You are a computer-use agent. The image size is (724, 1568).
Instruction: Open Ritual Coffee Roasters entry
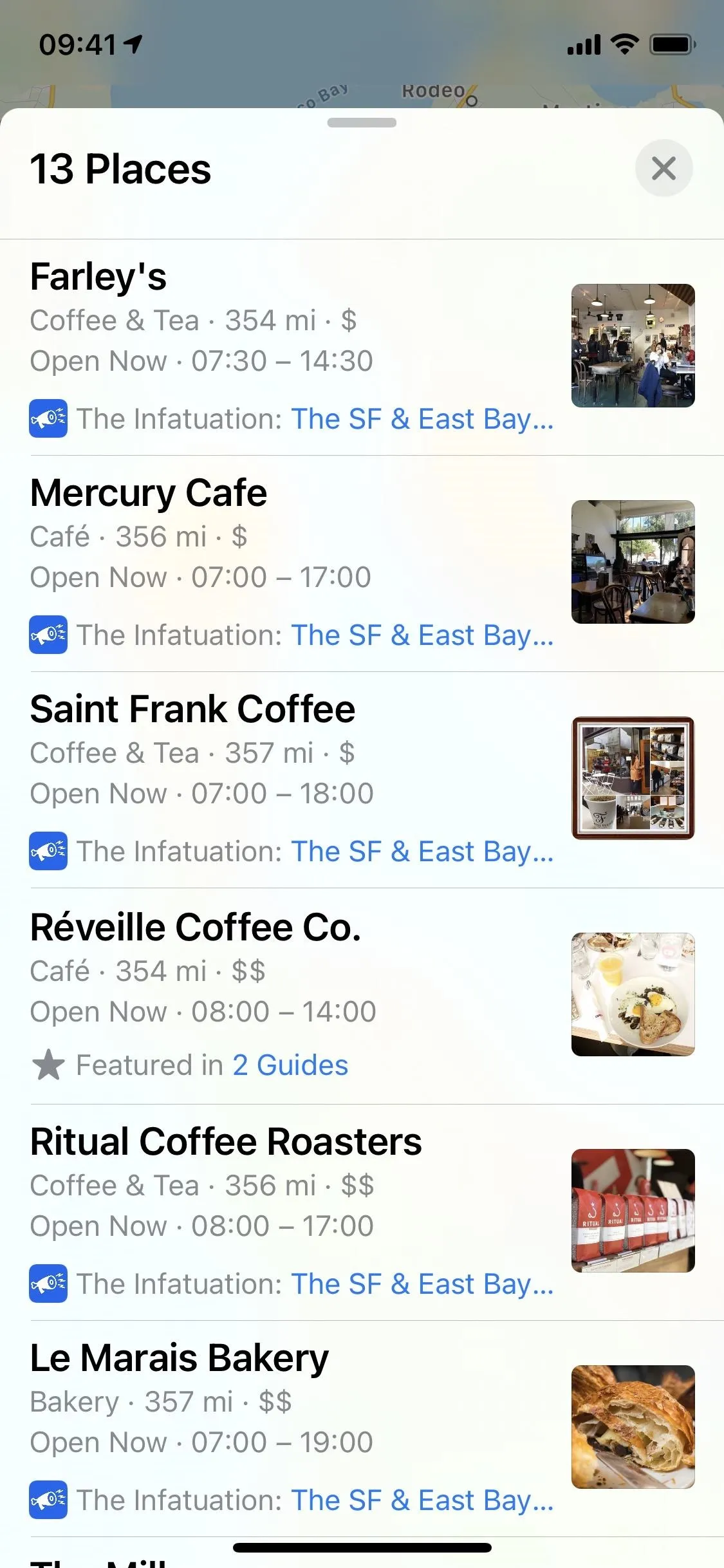[362, 1213]
